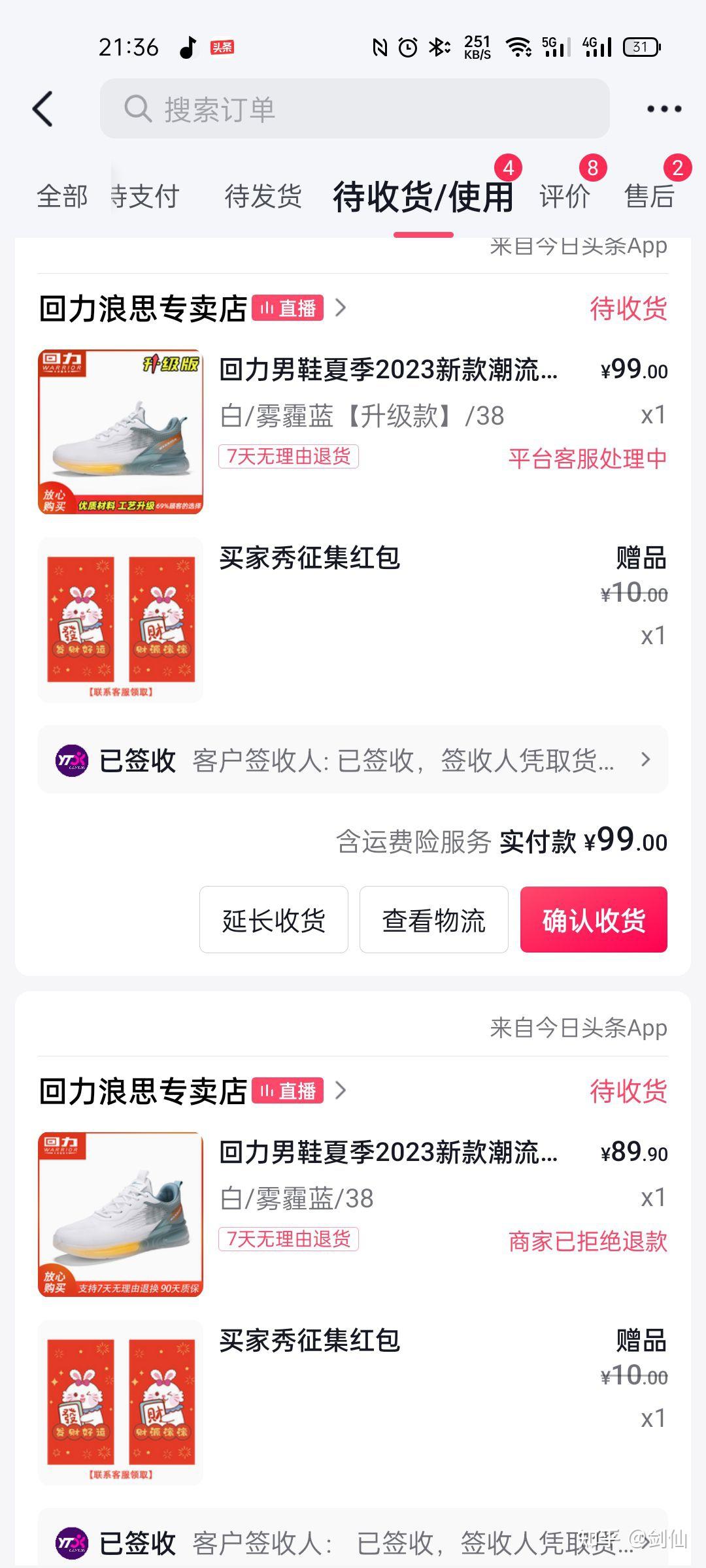Viewport: 706px width, 1568px height.
Task: Switch to the 待发货 tab
Action: [x=263, y=196]
